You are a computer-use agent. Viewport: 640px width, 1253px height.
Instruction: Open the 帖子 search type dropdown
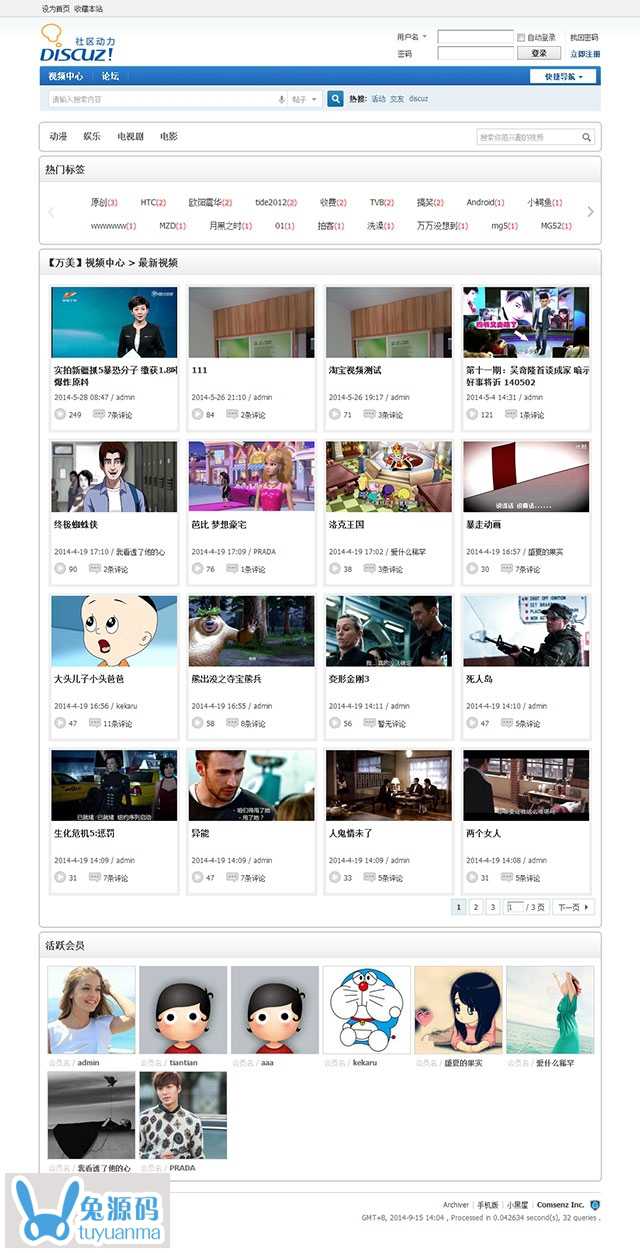click(x=305, y=99)
